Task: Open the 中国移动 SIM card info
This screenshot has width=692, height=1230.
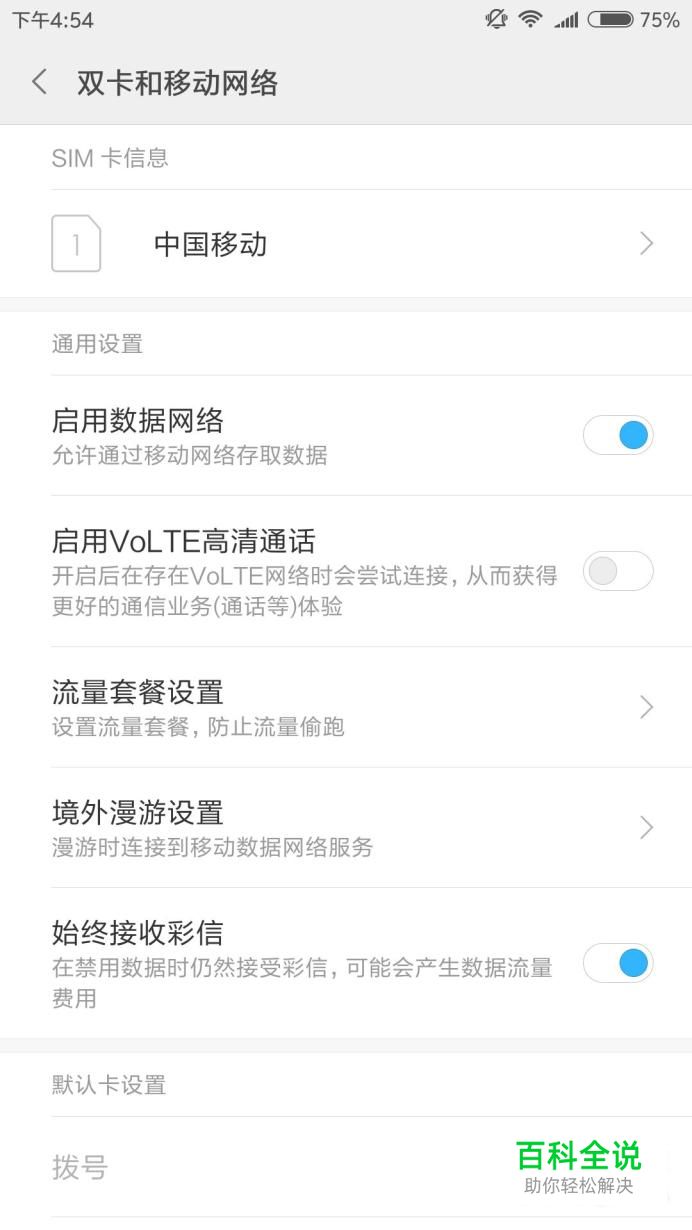Action: [x=346, y=244]
